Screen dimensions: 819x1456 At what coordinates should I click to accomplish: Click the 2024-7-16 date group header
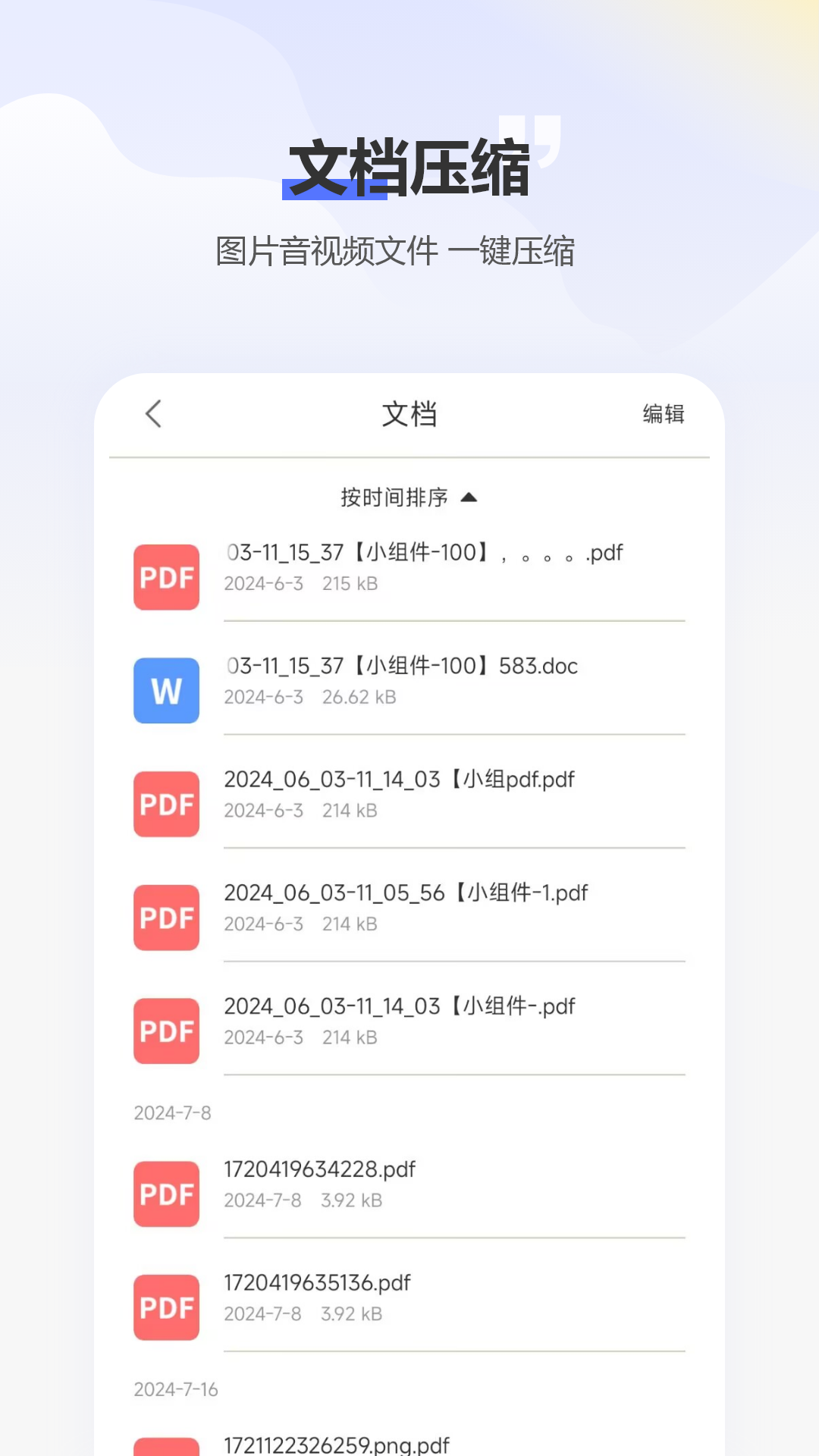click(x=175, y=1389)
